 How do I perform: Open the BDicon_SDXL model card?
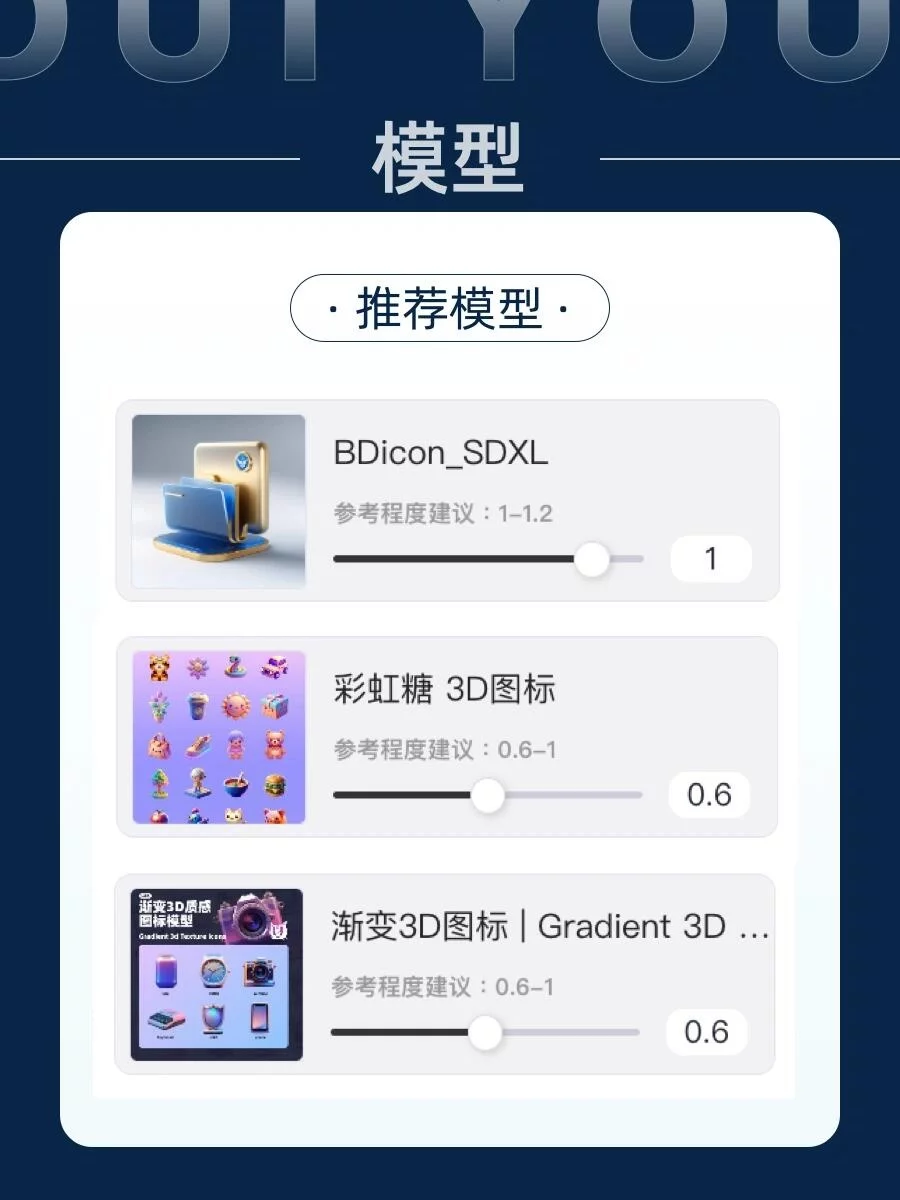[x=450, y=500]
